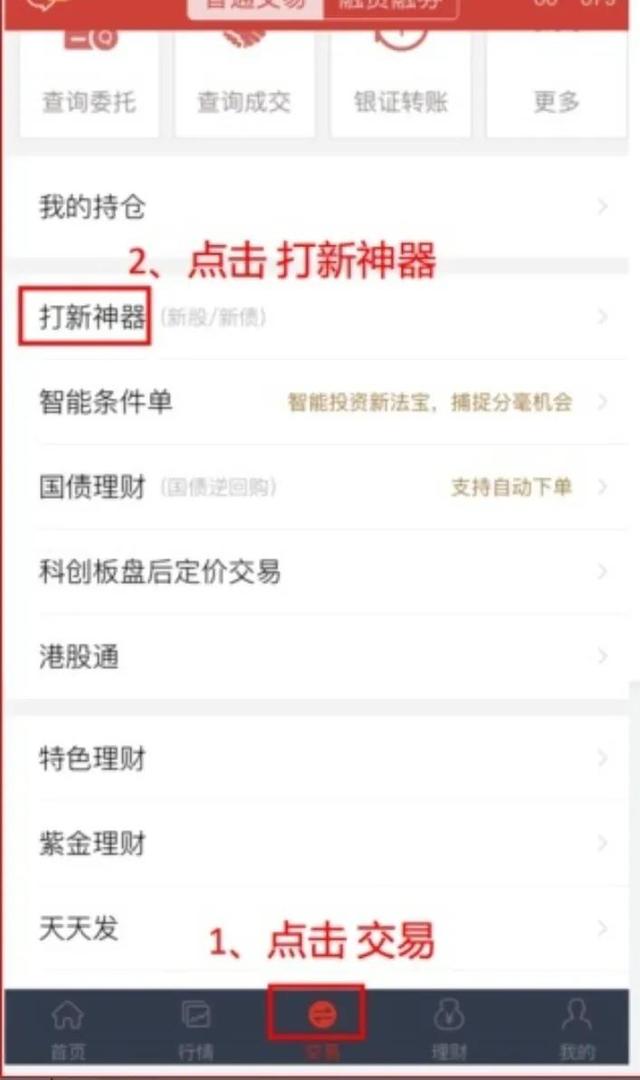The image size is (640, 1080).
Task: Open 港股通 row
Action: (320, 657)
